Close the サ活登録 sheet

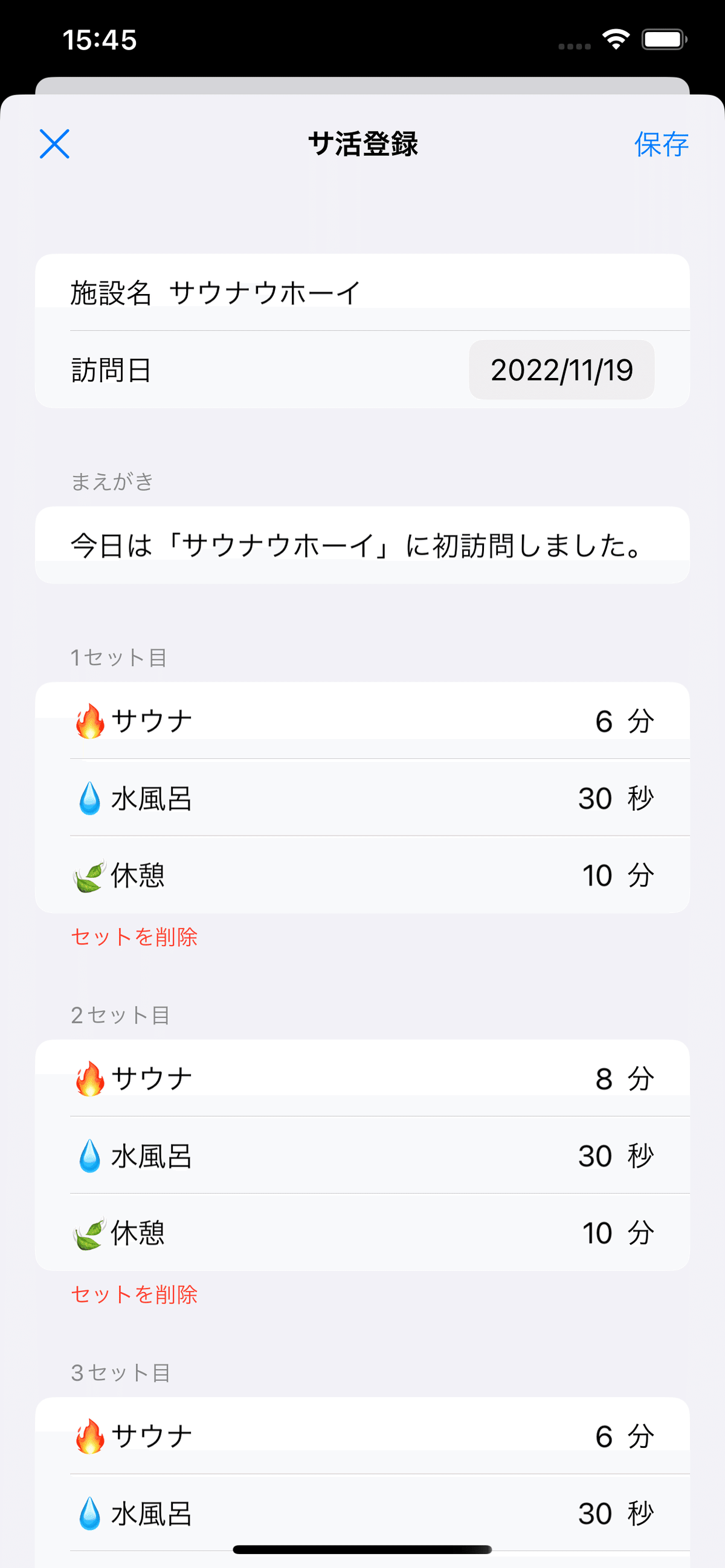[x=54, y=144]
